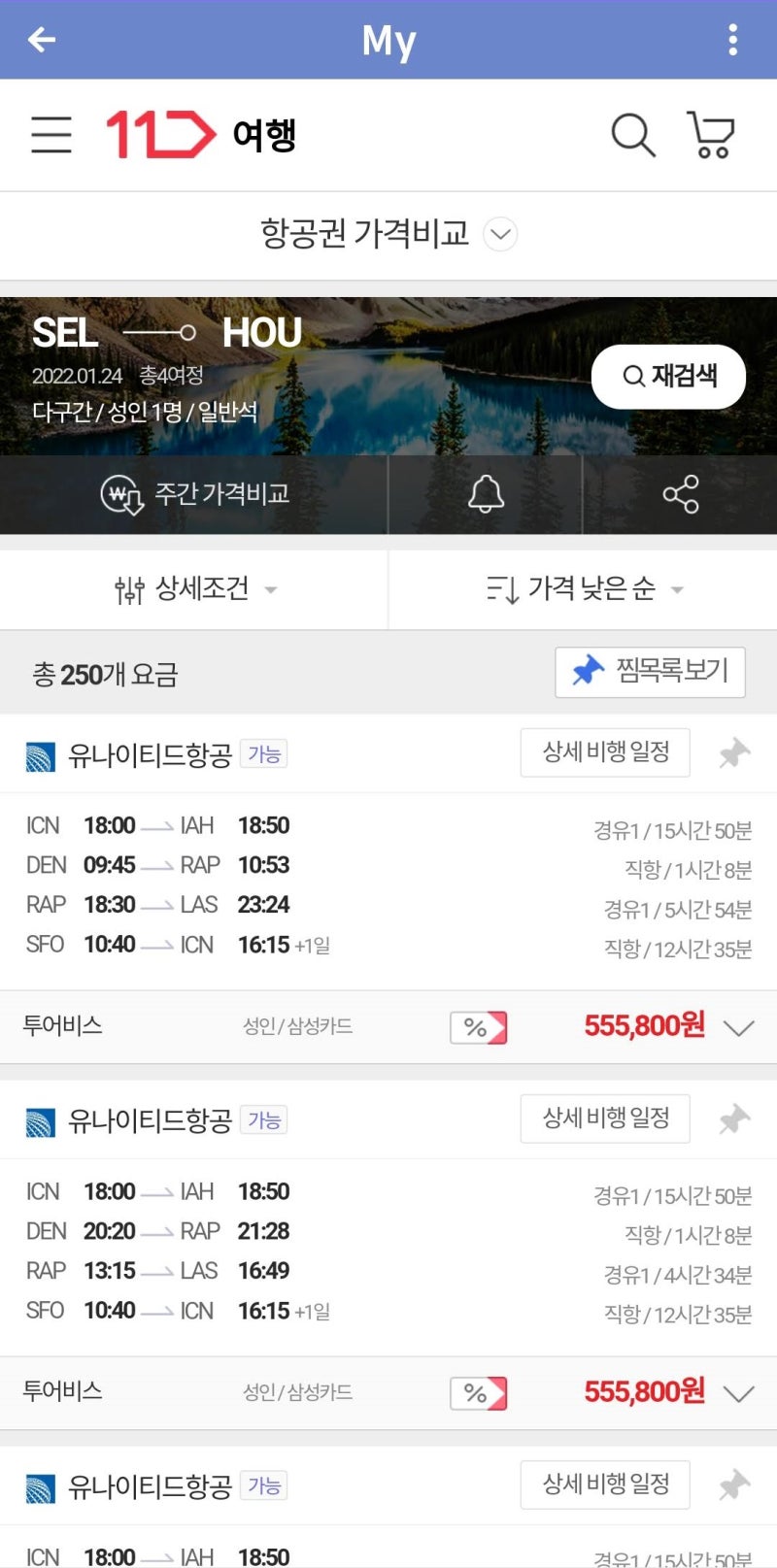Open the hamburger menu
This screenshot has height=1568, width=777.
pyautogui.click(x=51, y=135)
